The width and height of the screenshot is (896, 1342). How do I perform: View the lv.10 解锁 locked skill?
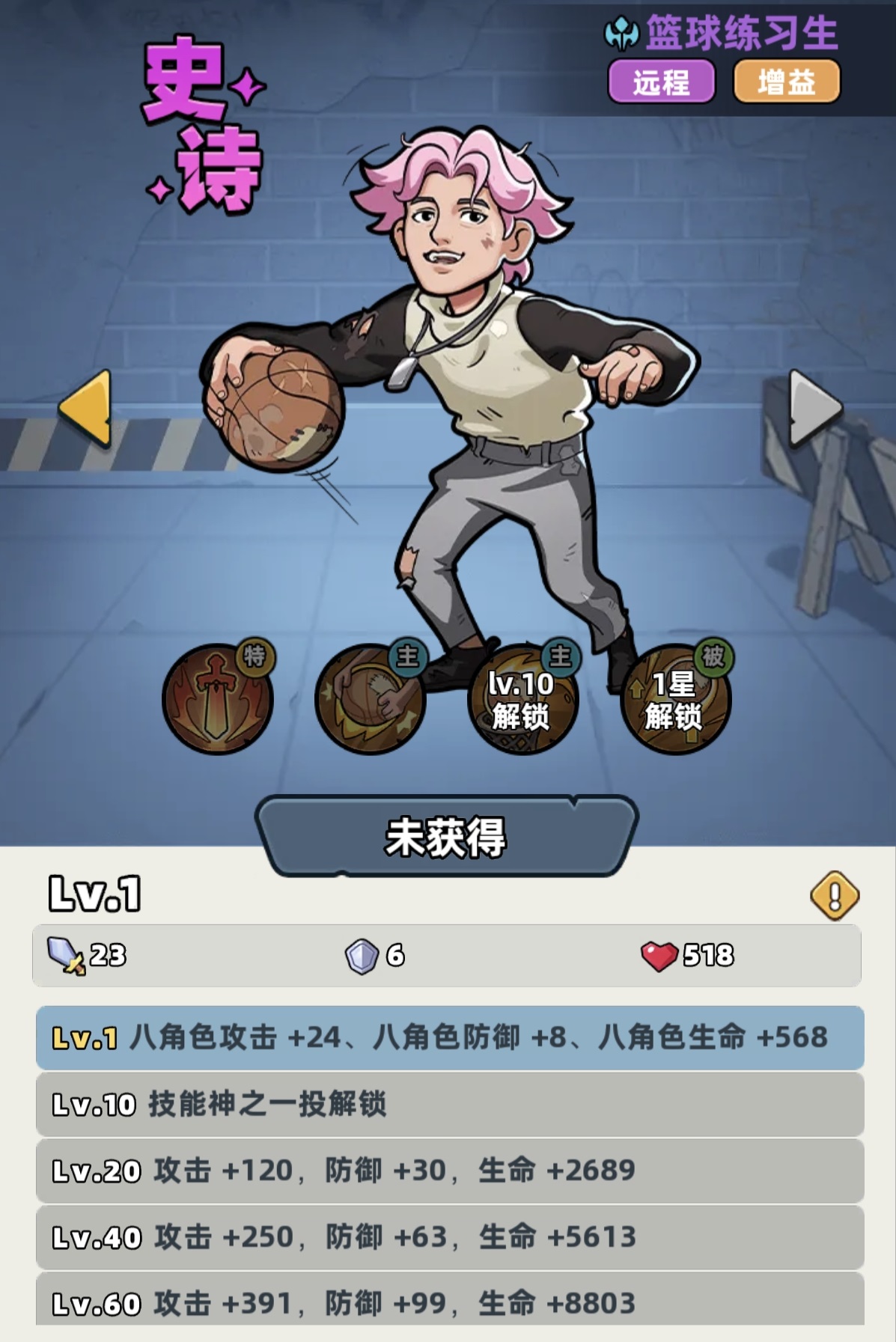522,699
